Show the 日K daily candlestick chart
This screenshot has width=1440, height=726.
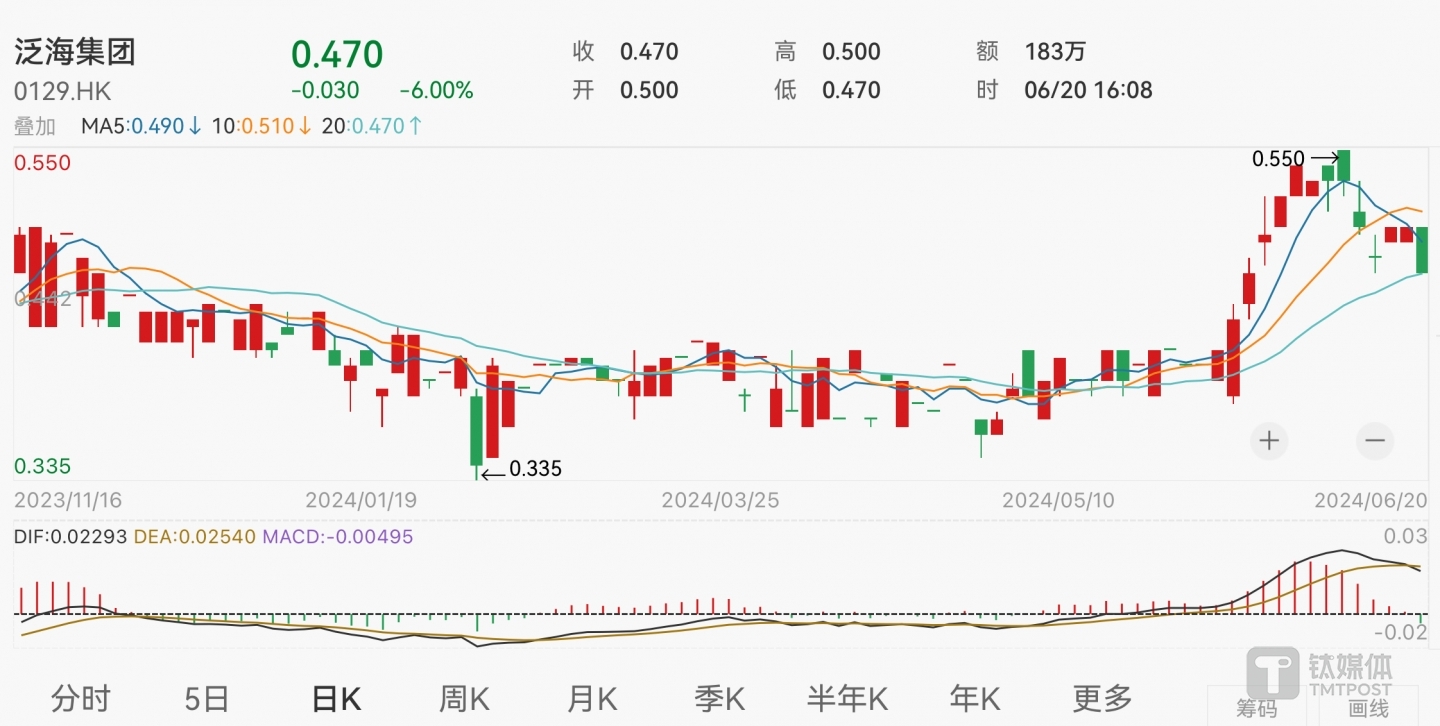(x=336, y=698)
